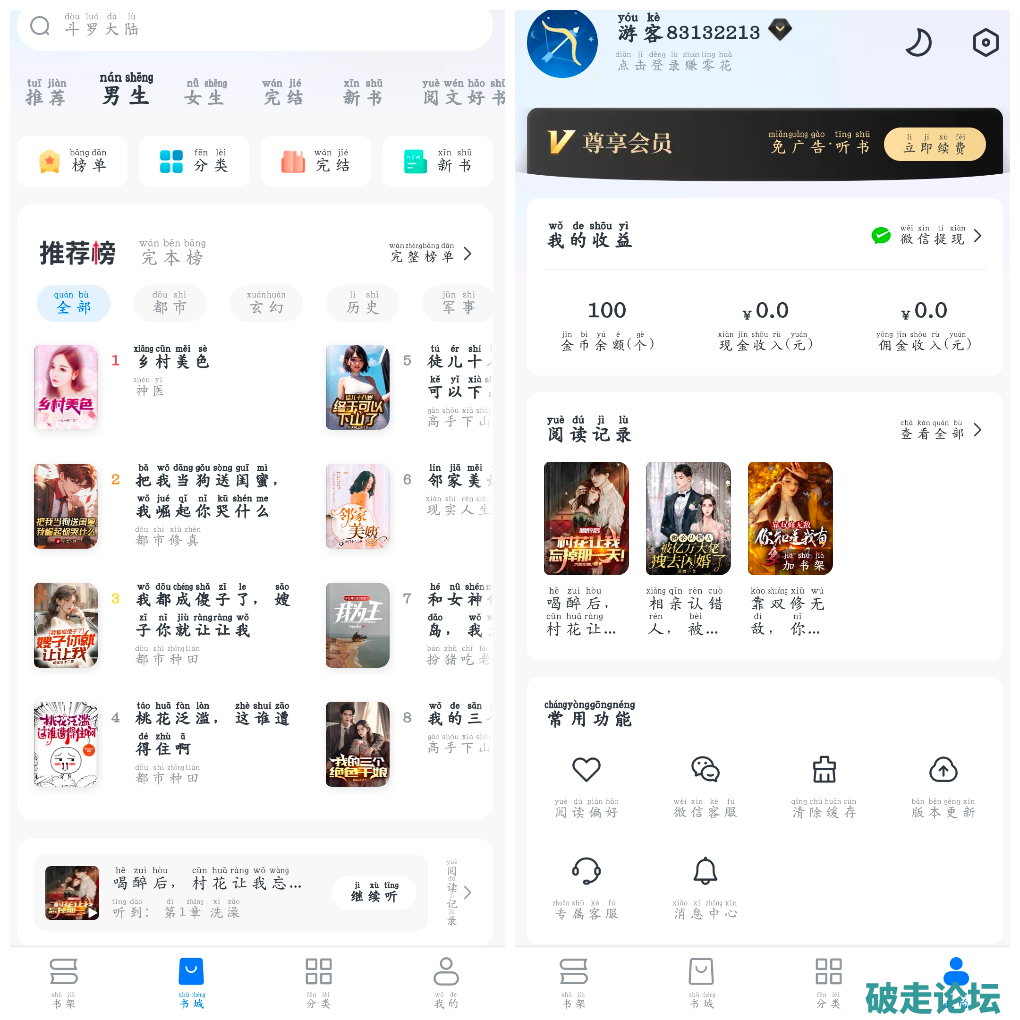Toggle night mode with the moon icon
The height and width of the screenshot is (1020, 1020).
(918, 42)
